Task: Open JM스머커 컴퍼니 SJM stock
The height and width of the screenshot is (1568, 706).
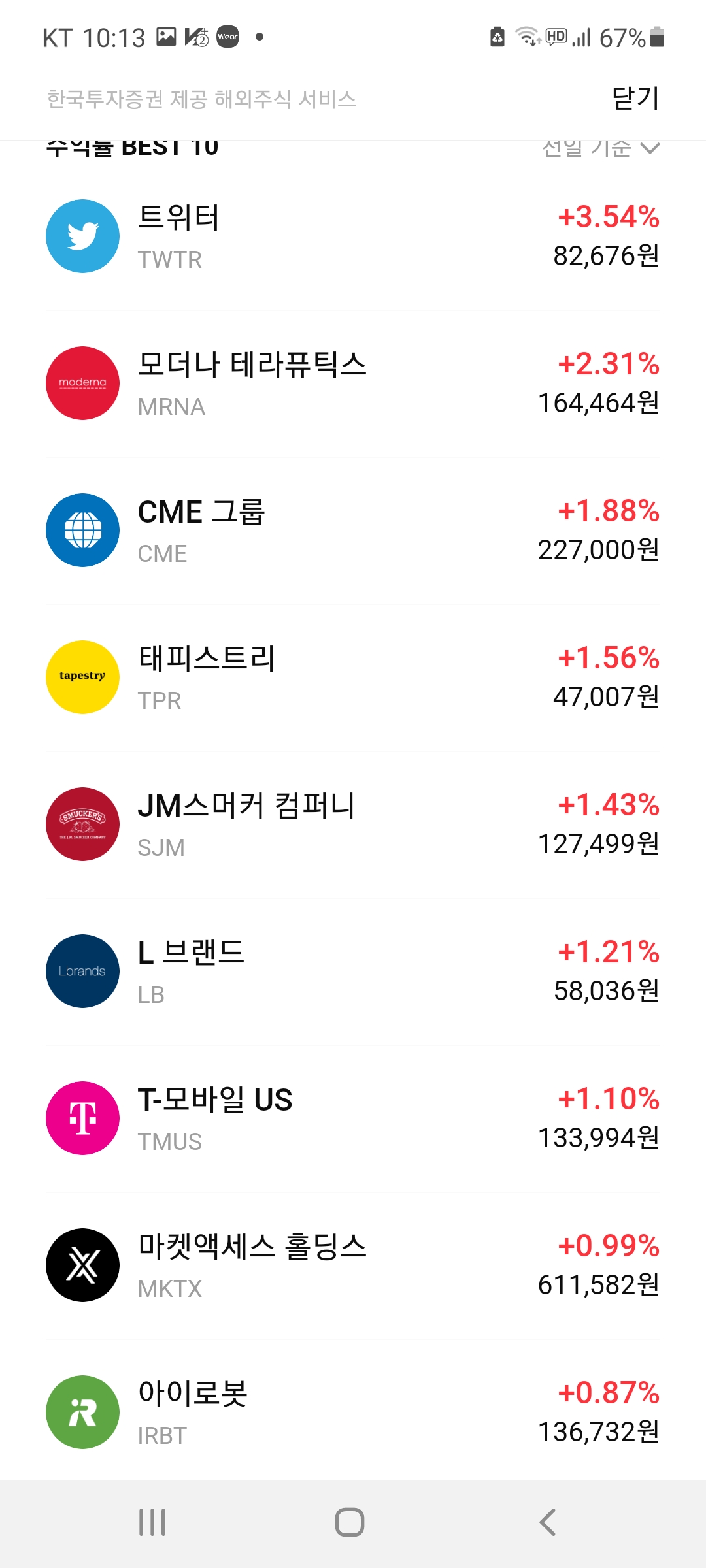Action: point(353,825)
